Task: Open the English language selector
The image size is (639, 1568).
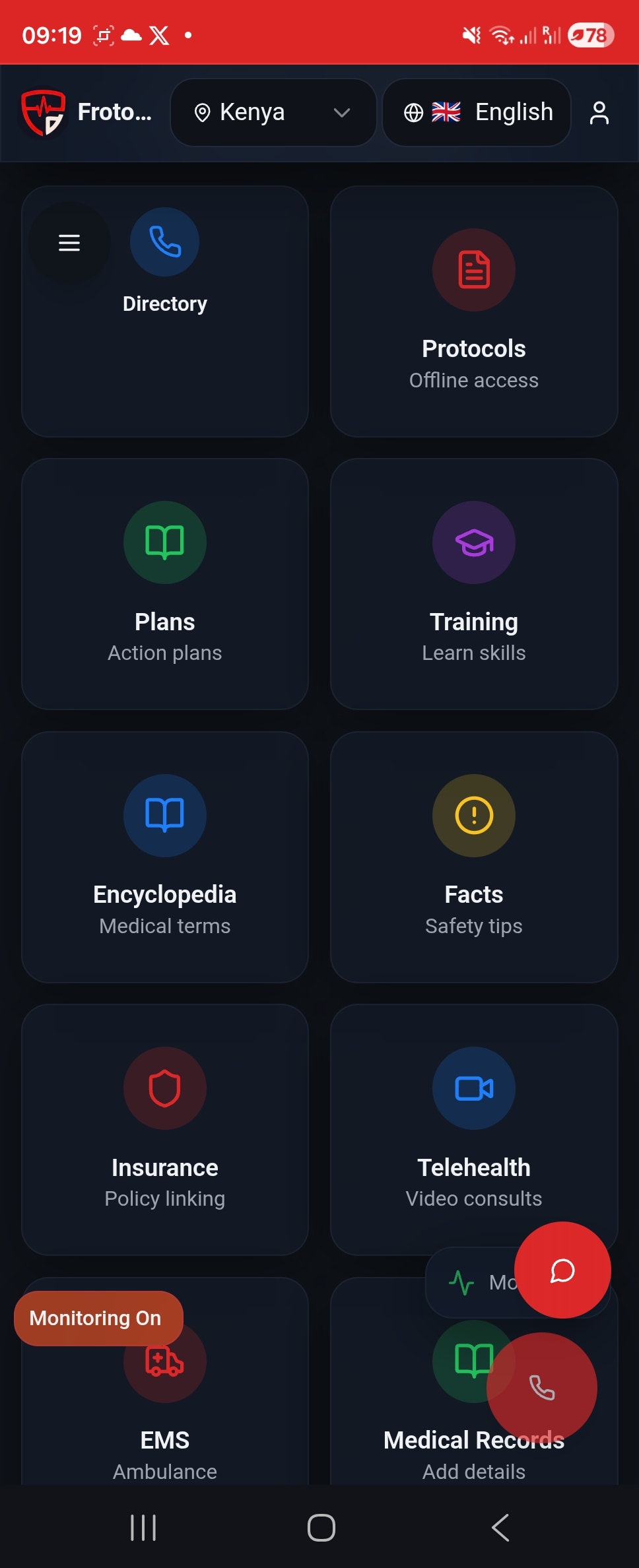Action: [x=477, y=112]
